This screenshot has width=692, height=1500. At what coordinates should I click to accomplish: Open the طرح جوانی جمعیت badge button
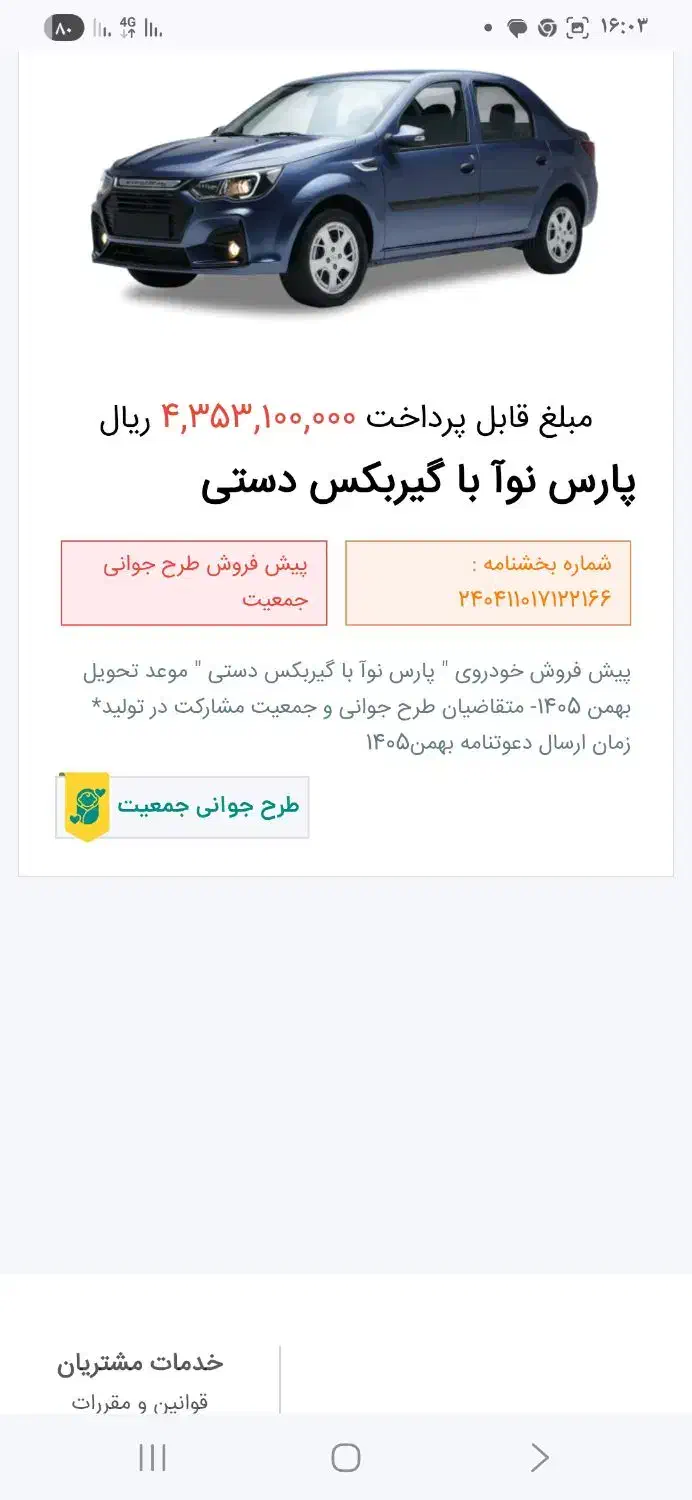(183, 806)
